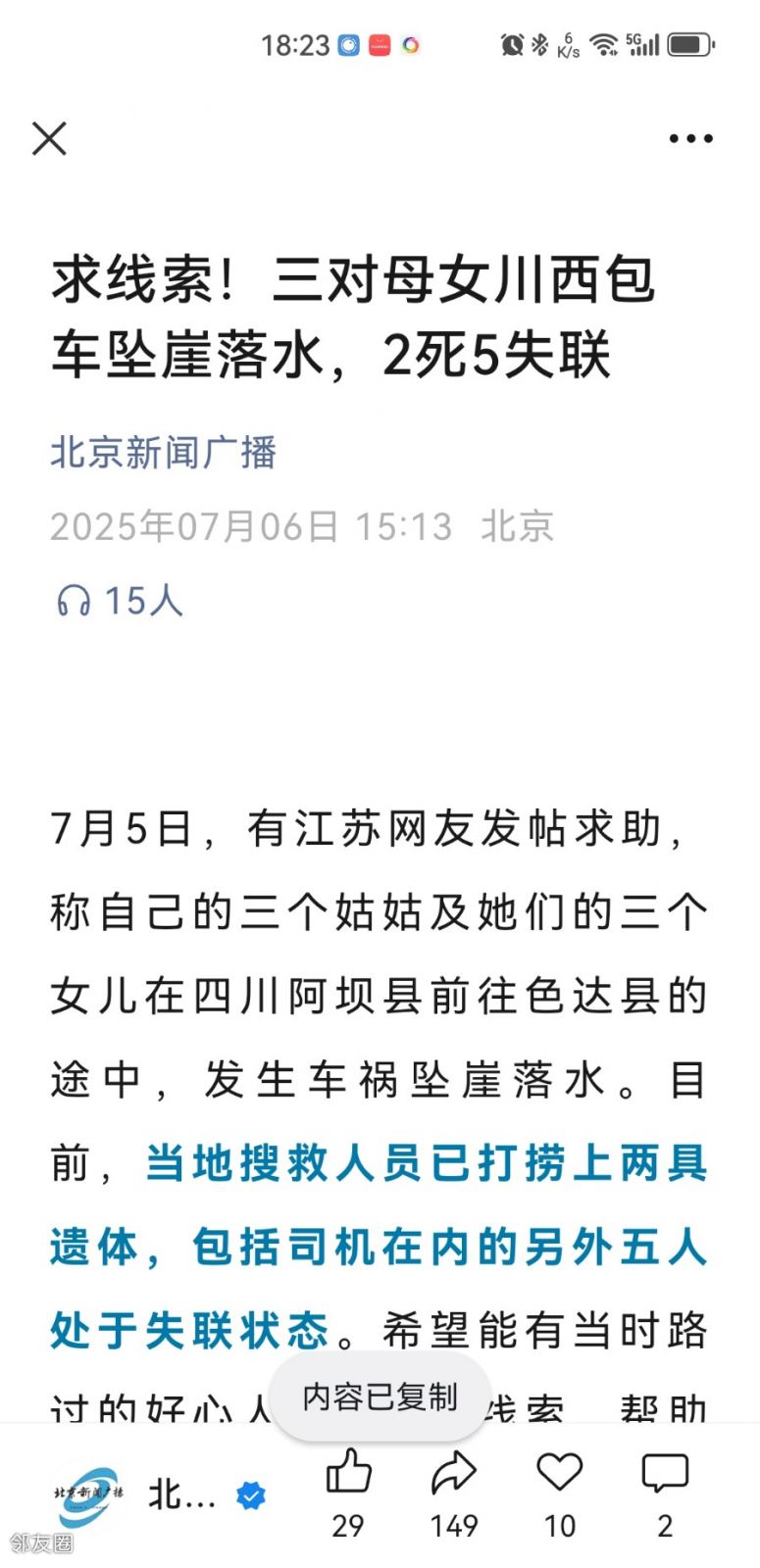Tap the heart icon
This screenshot has height=1568, width=760.
click(x=559, y=1474)
